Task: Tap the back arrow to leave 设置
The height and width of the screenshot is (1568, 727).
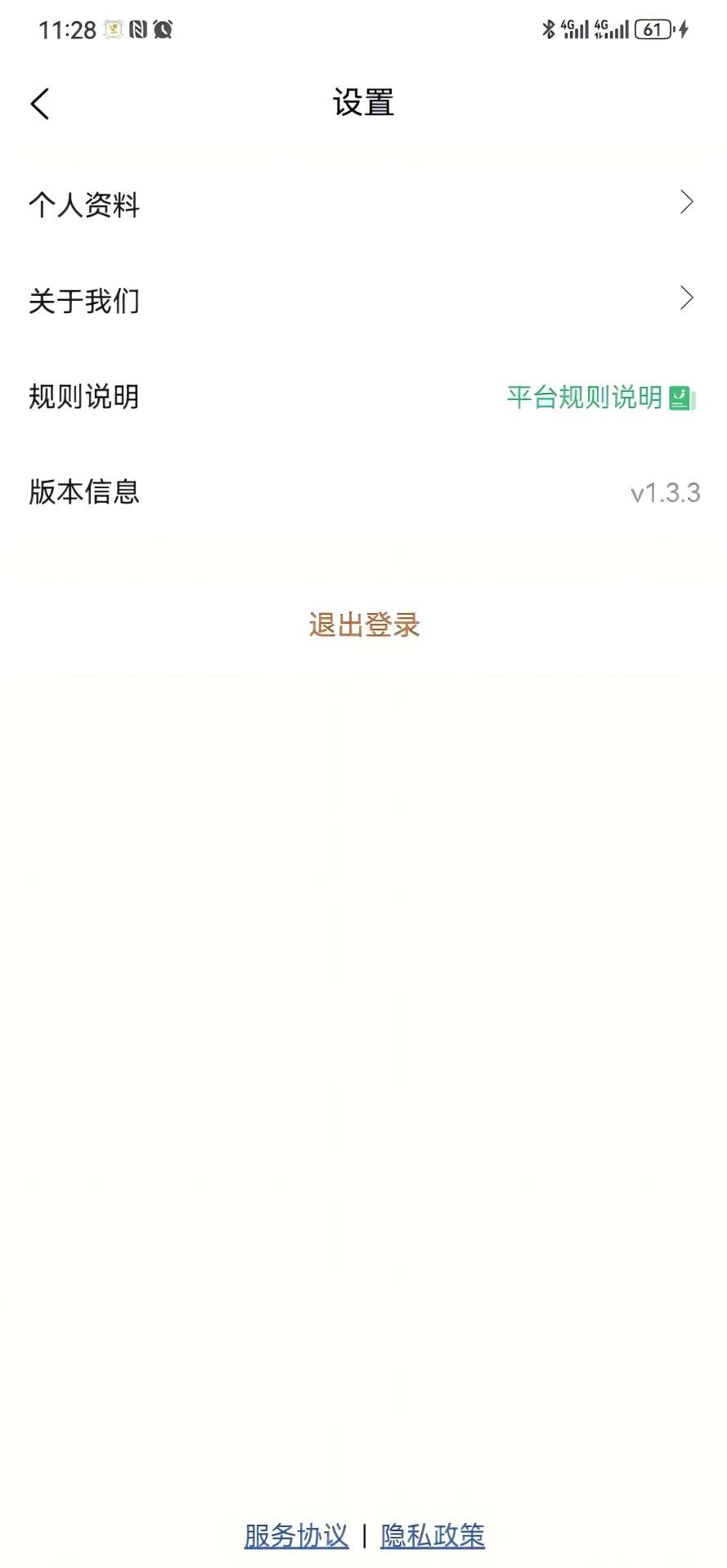Action: pyautogui.click(x=39, y=103)
